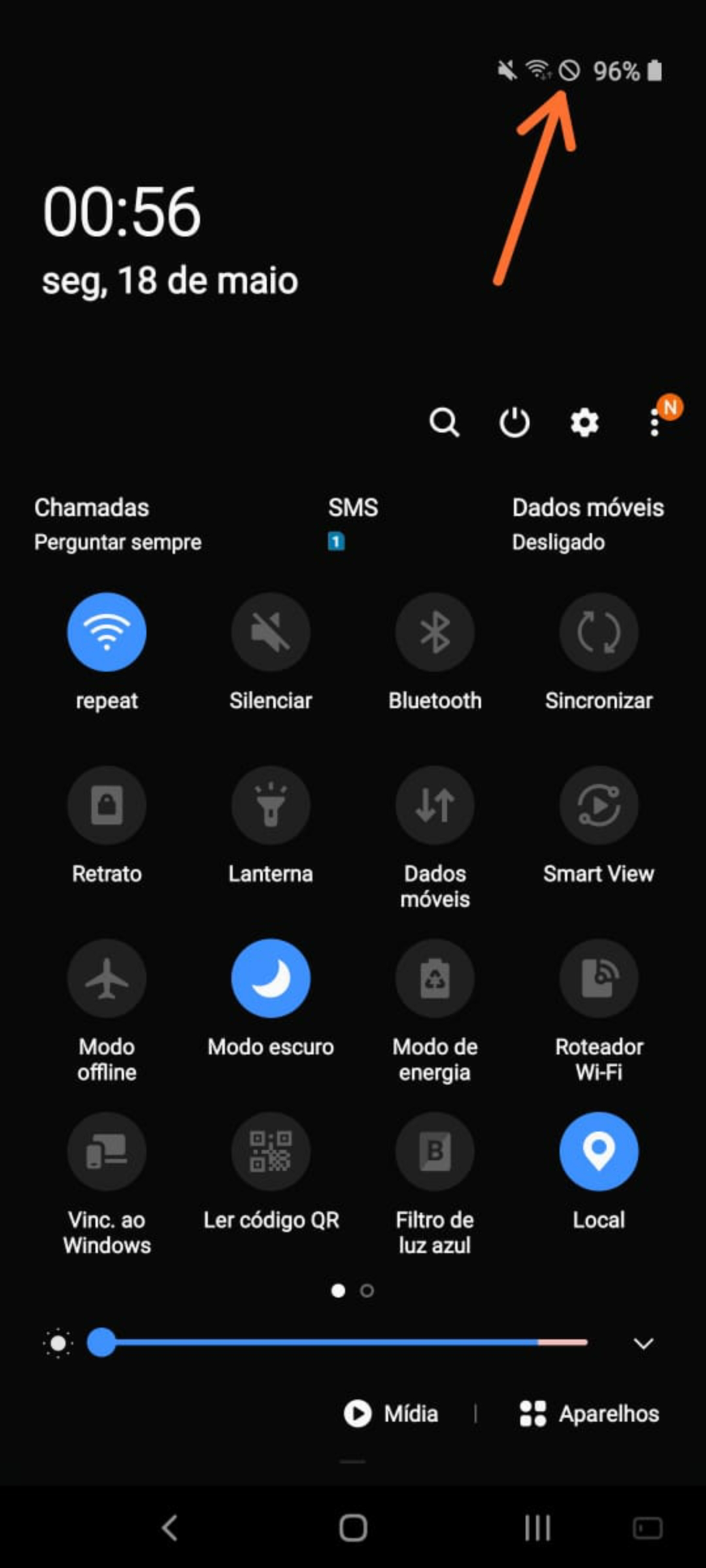Open the quick panel search
706x1568 pixels.
coord(444,423)
